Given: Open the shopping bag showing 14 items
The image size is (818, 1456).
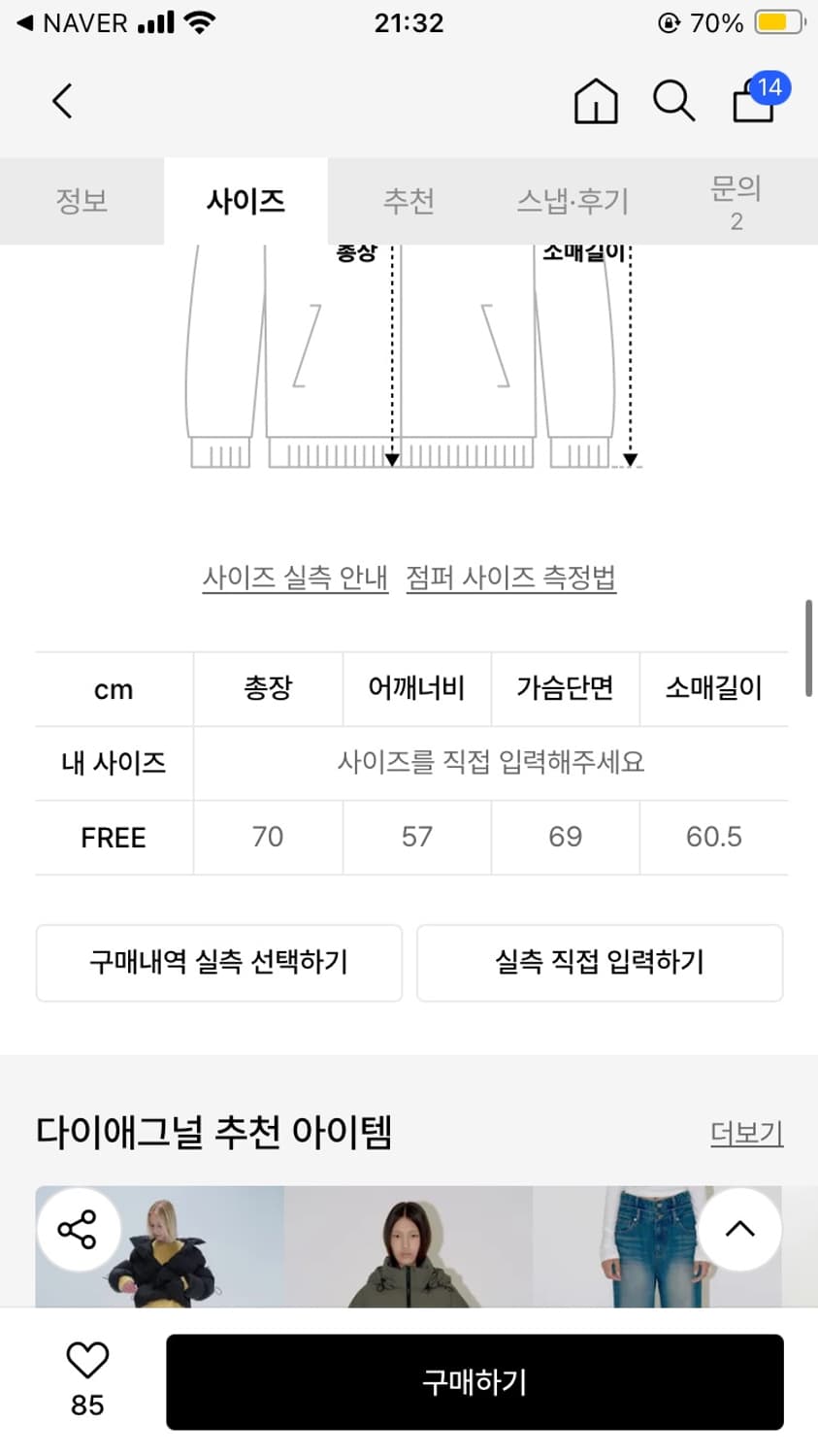Looking at the screenshot, I should [754, 102].
